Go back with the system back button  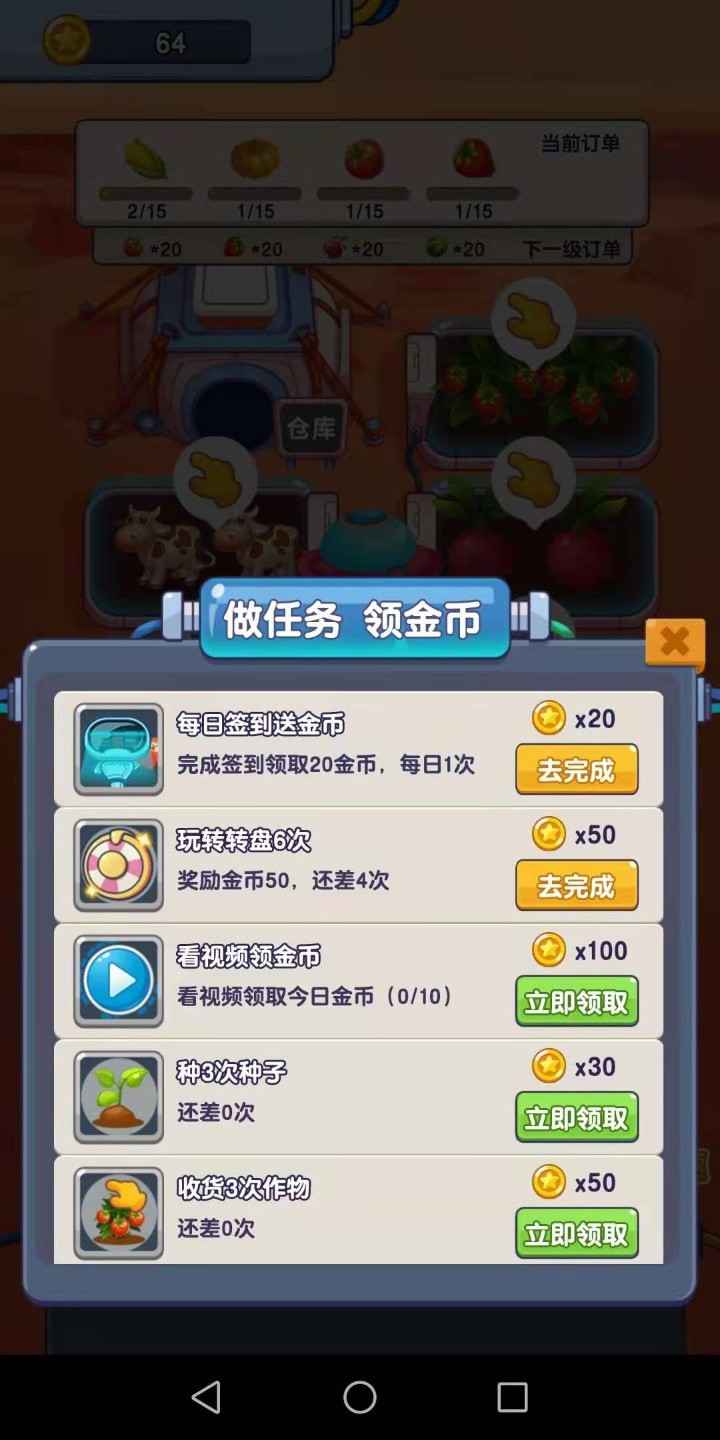(206, 1397)
